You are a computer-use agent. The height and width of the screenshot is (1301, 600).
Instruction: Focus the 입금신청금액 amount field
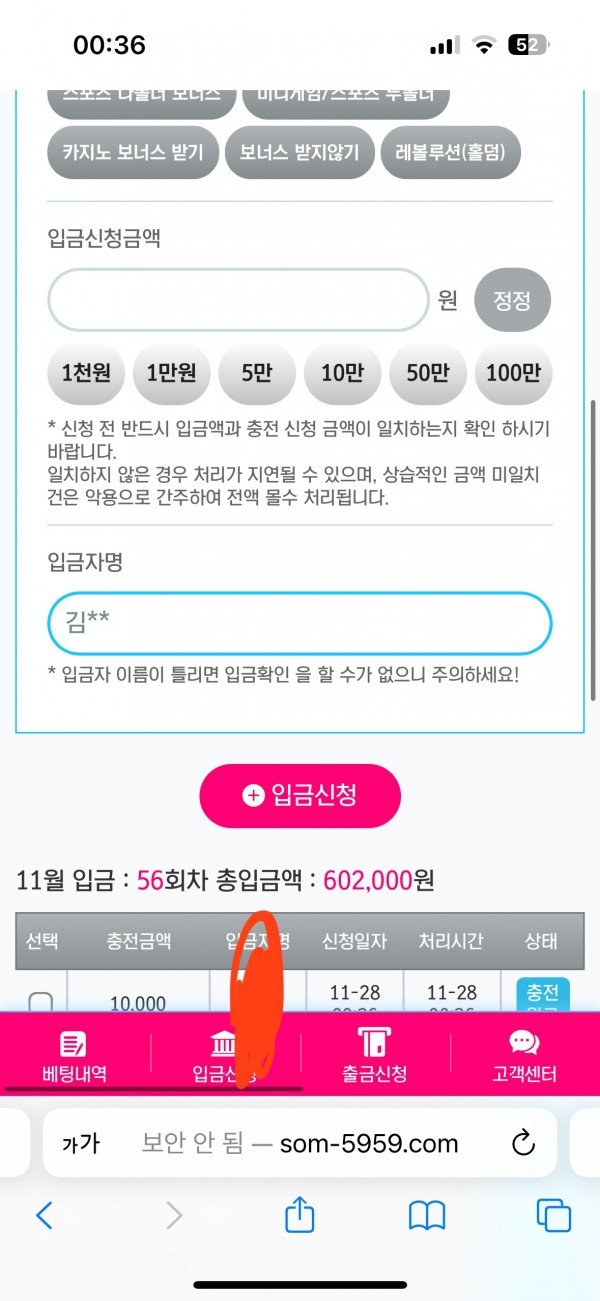(x=238, y=300)
